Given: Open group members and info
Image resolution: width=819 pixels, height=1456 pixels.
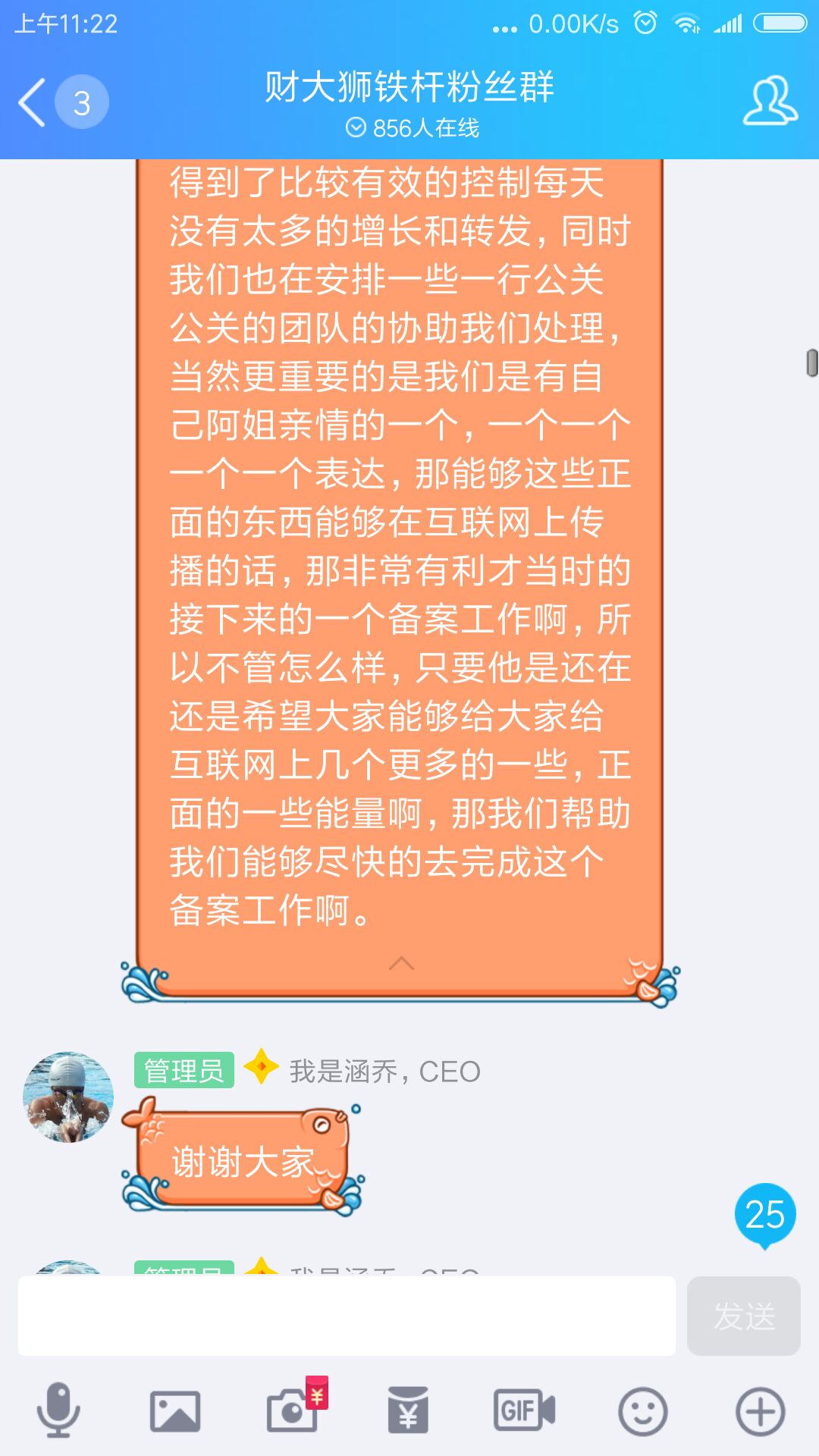Looking at the screenshot, I should 769,101.
